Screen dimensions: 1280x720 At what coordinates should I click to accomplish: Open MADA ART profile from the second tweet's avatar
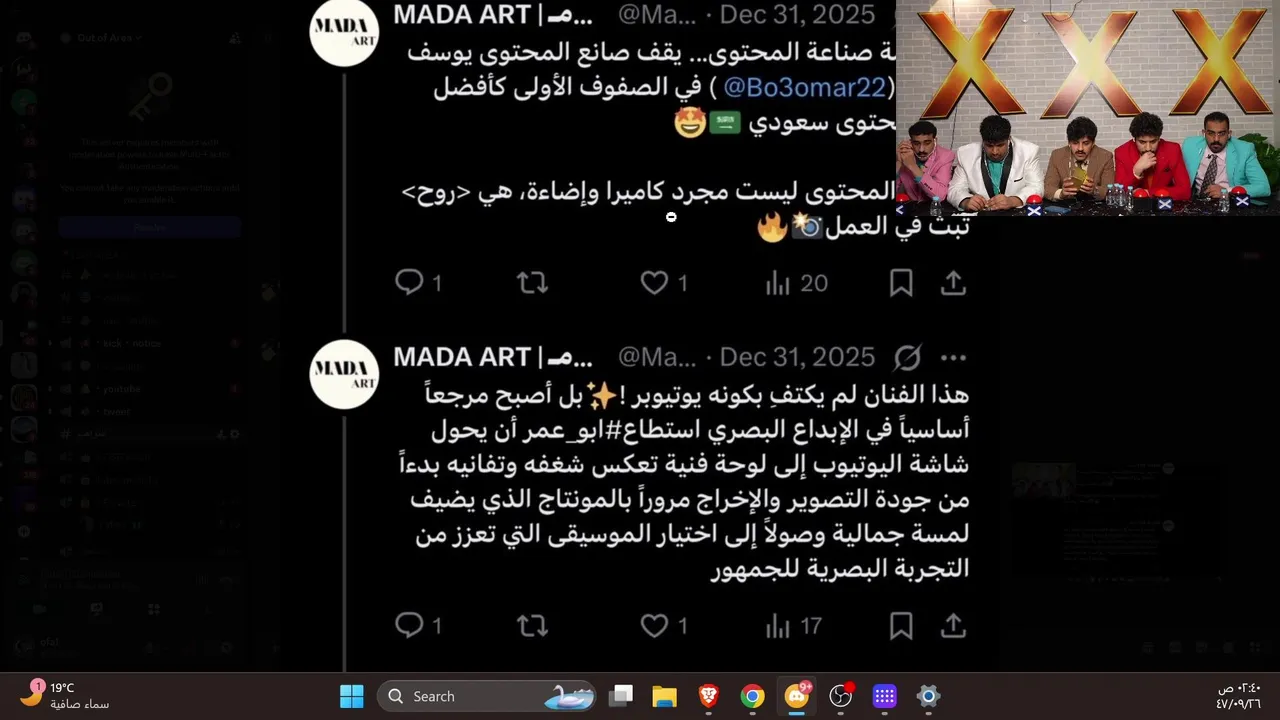[344, 374]
